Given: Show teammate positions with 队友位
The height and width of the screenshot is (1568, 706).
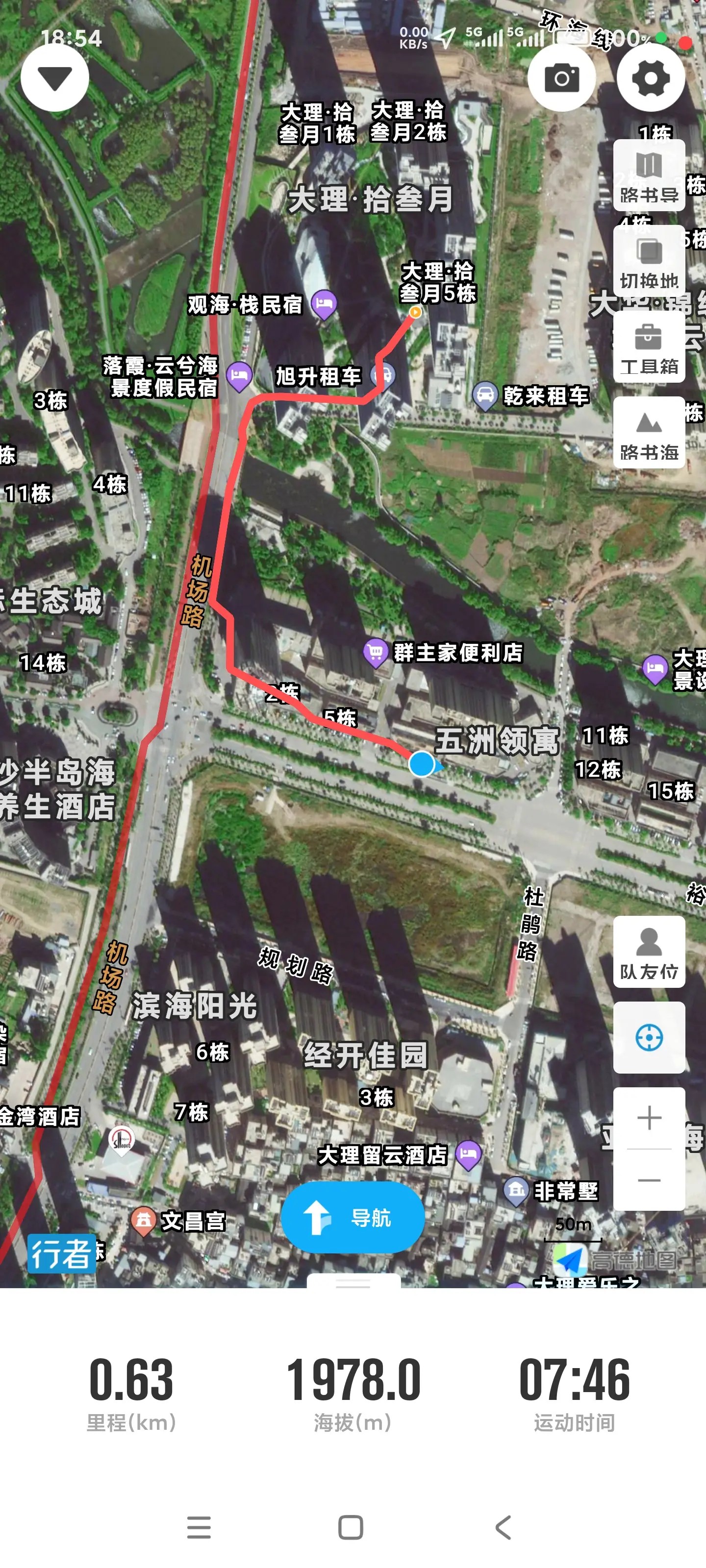Looking at the screenshot, I should click(x=649, y=952).
